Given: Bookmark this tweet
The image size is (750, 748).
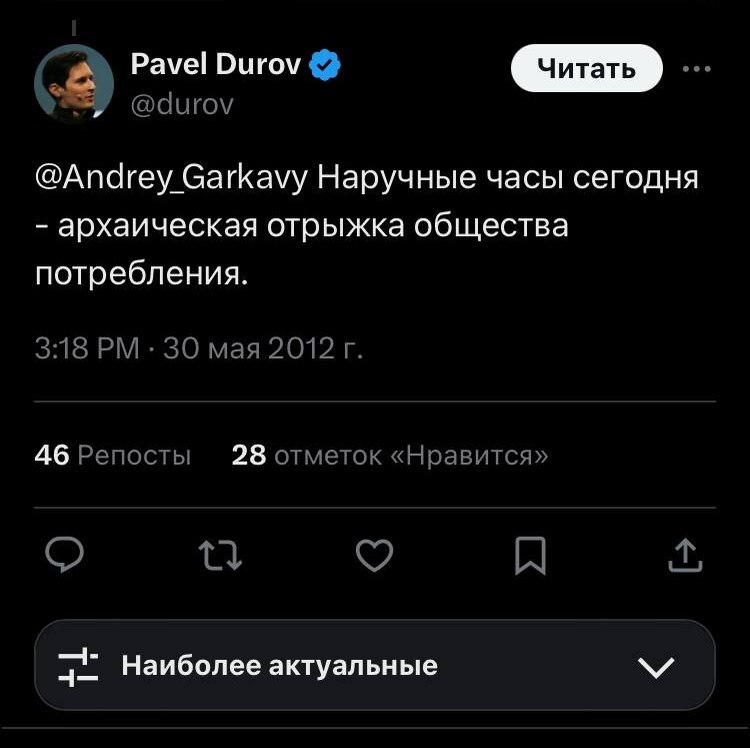Looking at the screenshot, I should [x=530, y=556].
